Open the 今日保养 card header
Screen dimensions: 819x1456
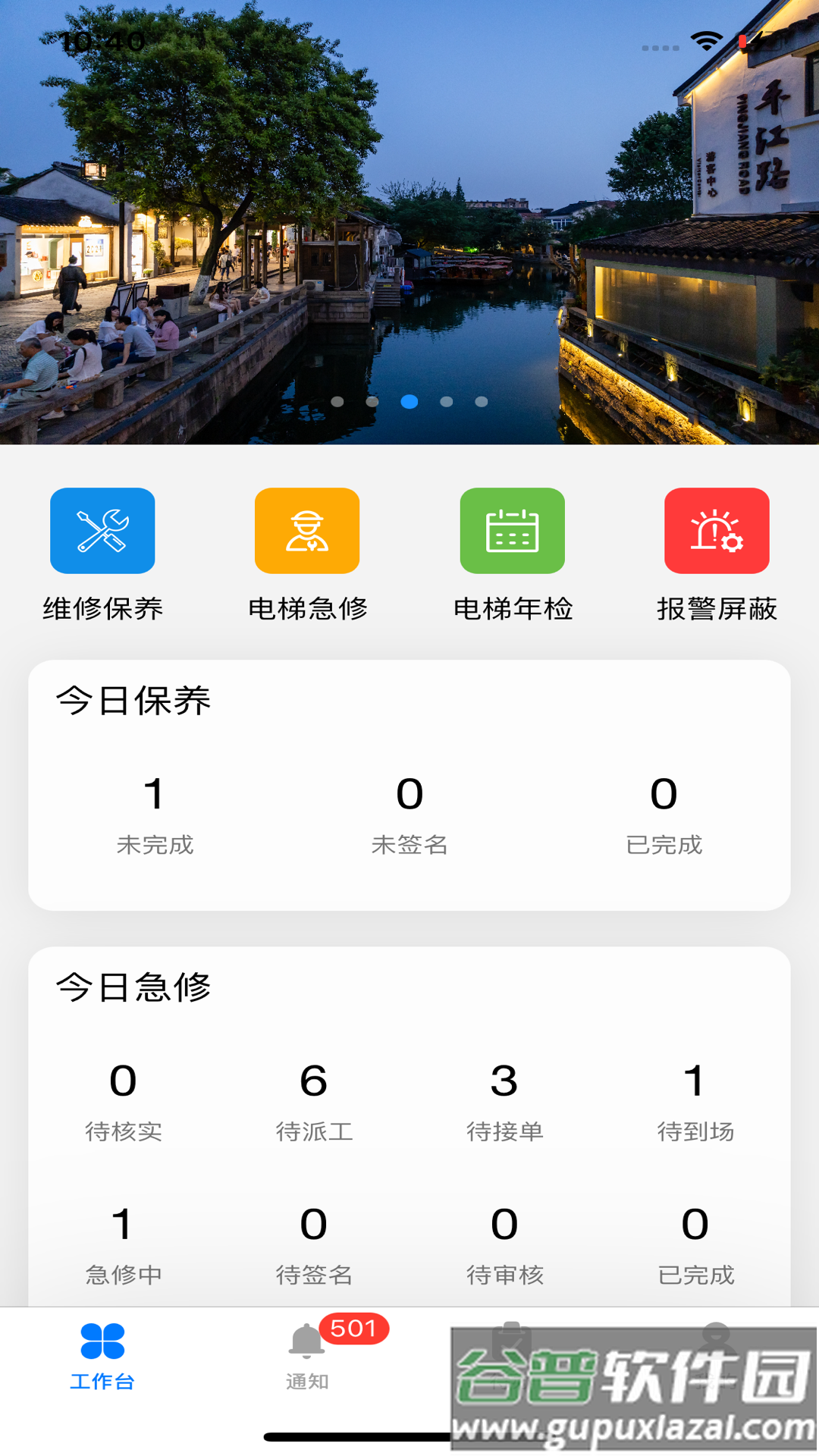(x=133, y=701)
